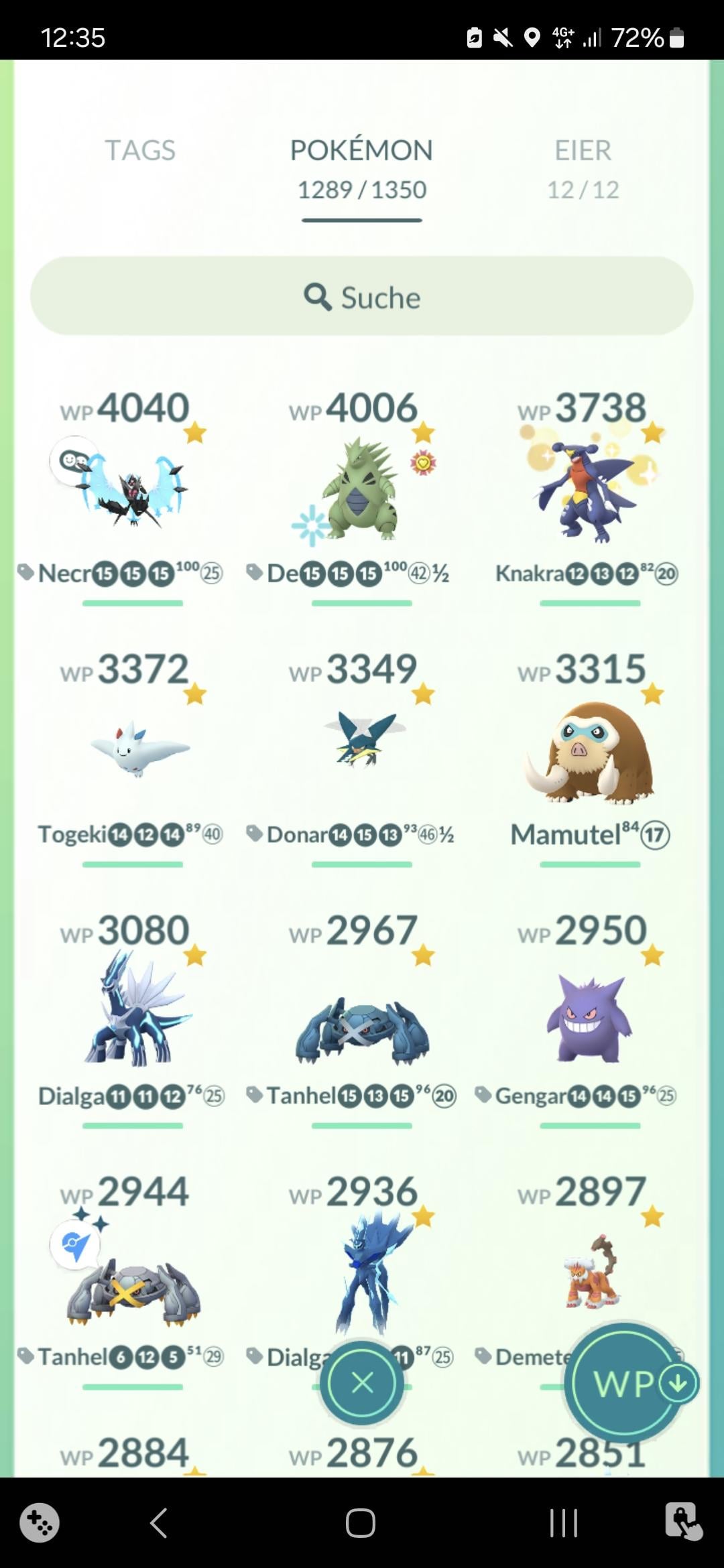724x1568 pixels.
Task: Switch to the Eier tab
Action: [x=583, y=168]
